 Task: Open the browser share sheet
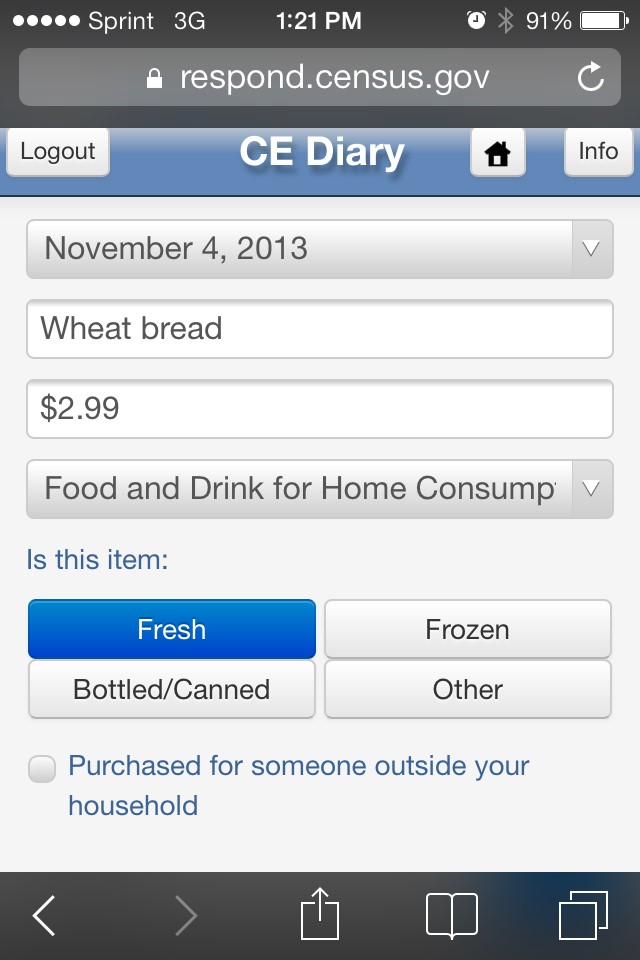coord(320,915)
